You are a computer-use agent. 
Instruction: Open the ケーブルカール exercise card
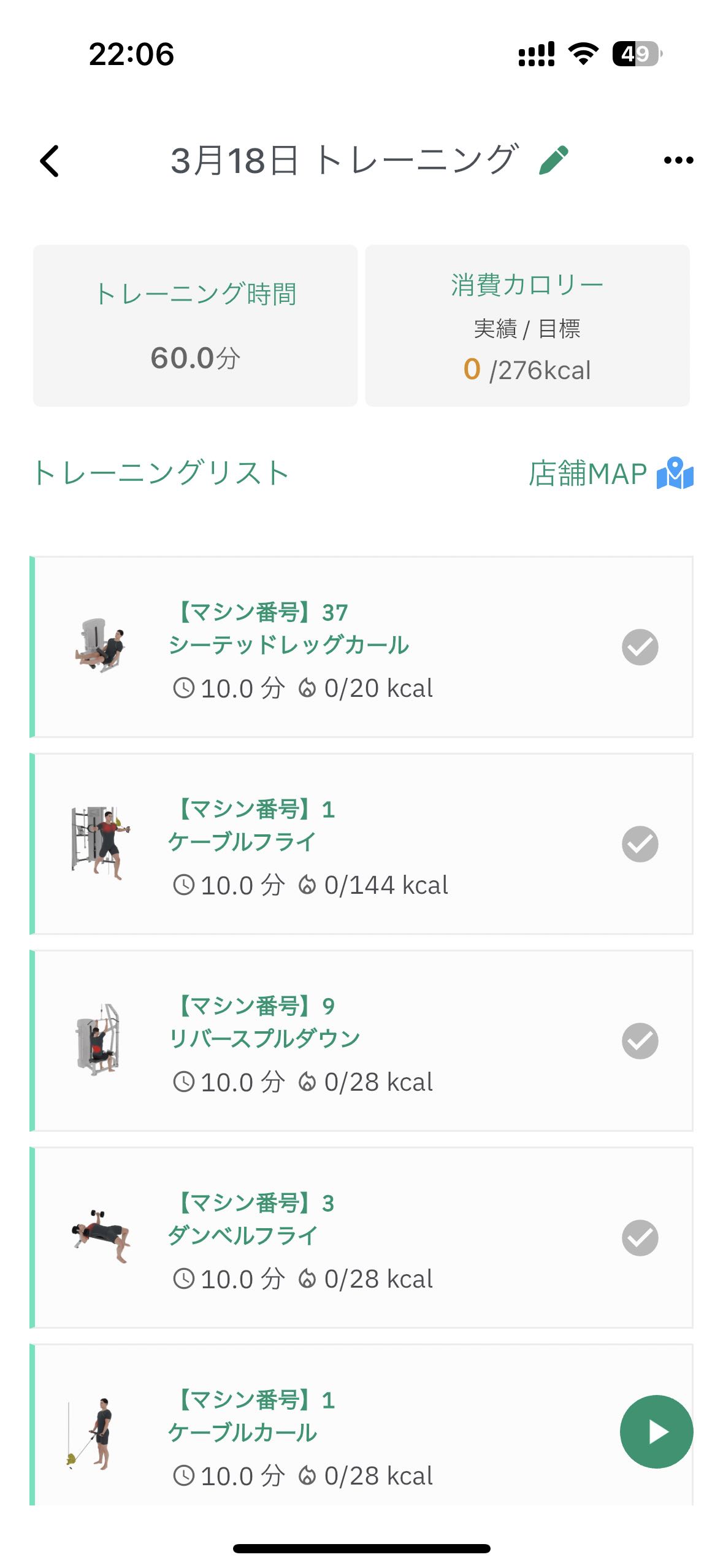[343, 1432]
